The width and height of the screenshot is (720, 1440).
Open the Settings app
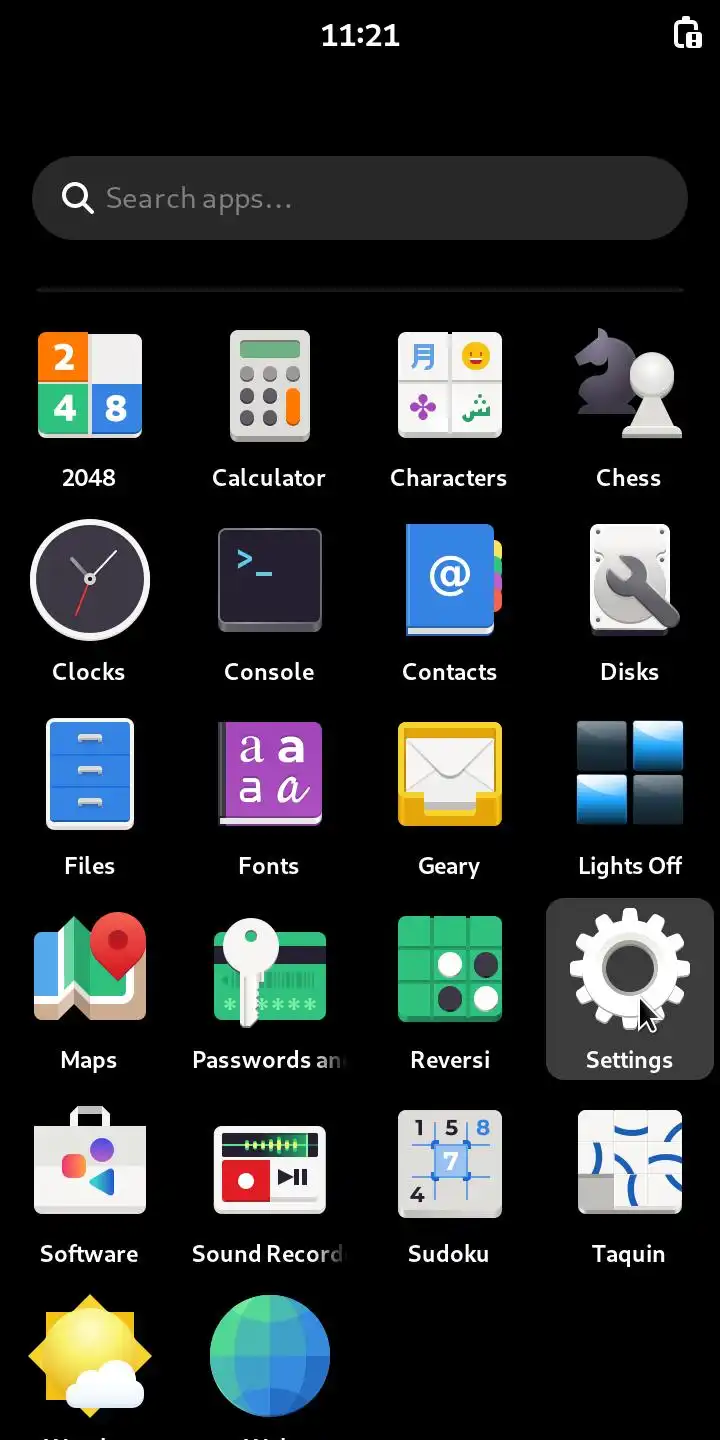pos(629,968)
